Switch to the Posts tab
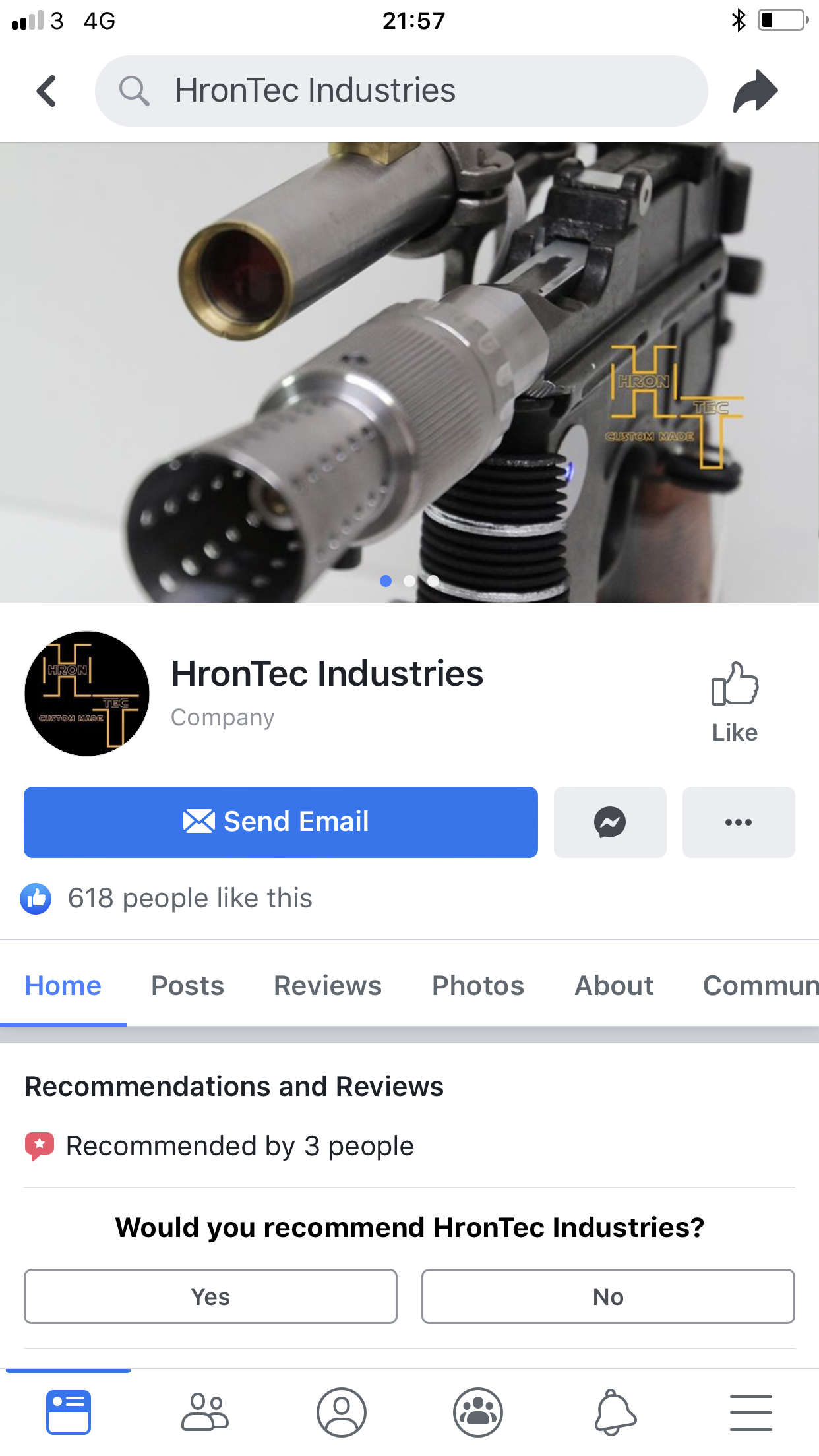The height and width of the screenshot is (1456, 819). pyautogui.click(x=188, y=986)
